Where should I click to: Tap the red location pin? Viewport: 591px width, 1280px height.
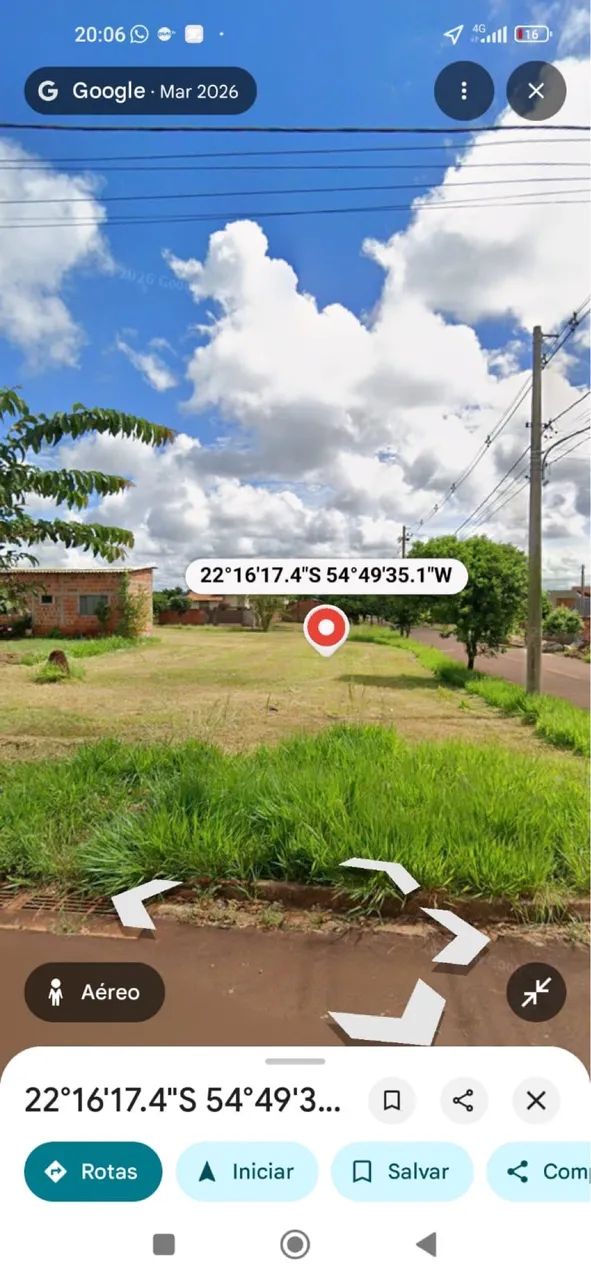(326, 631)
